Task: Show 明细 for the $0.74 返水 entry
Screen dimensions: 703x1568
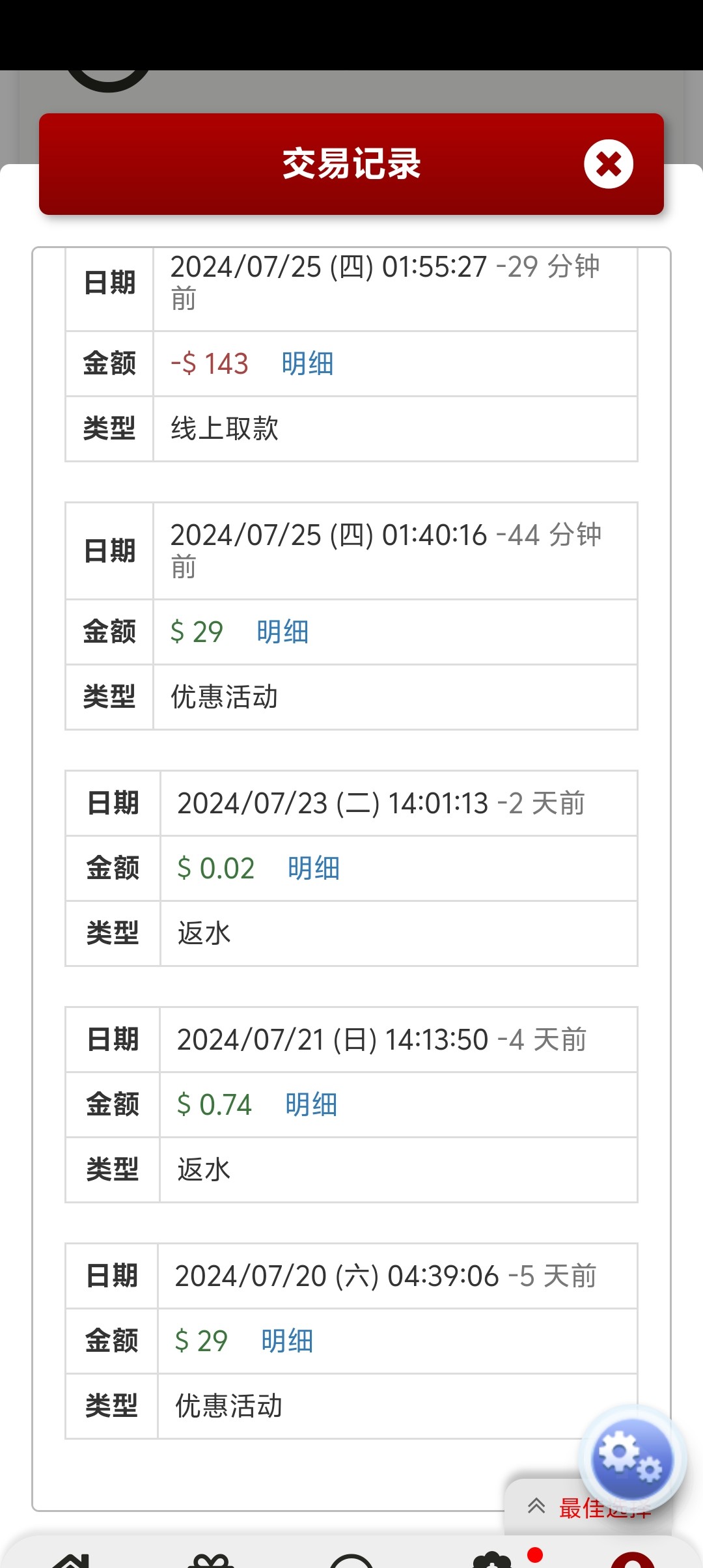Action: coord(311,1104)
